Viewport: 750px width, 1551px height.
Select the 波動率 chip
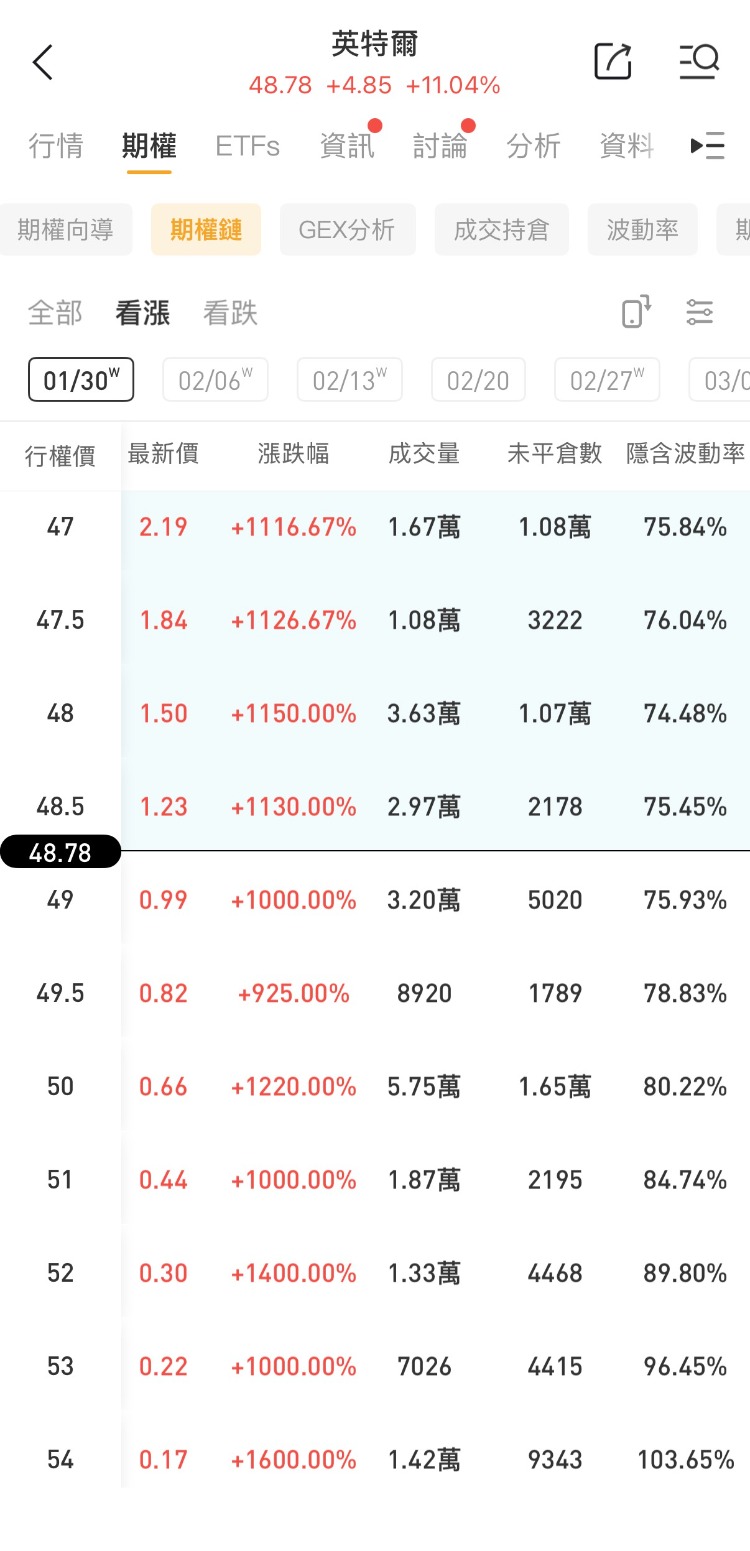click(x=642, y=230)
